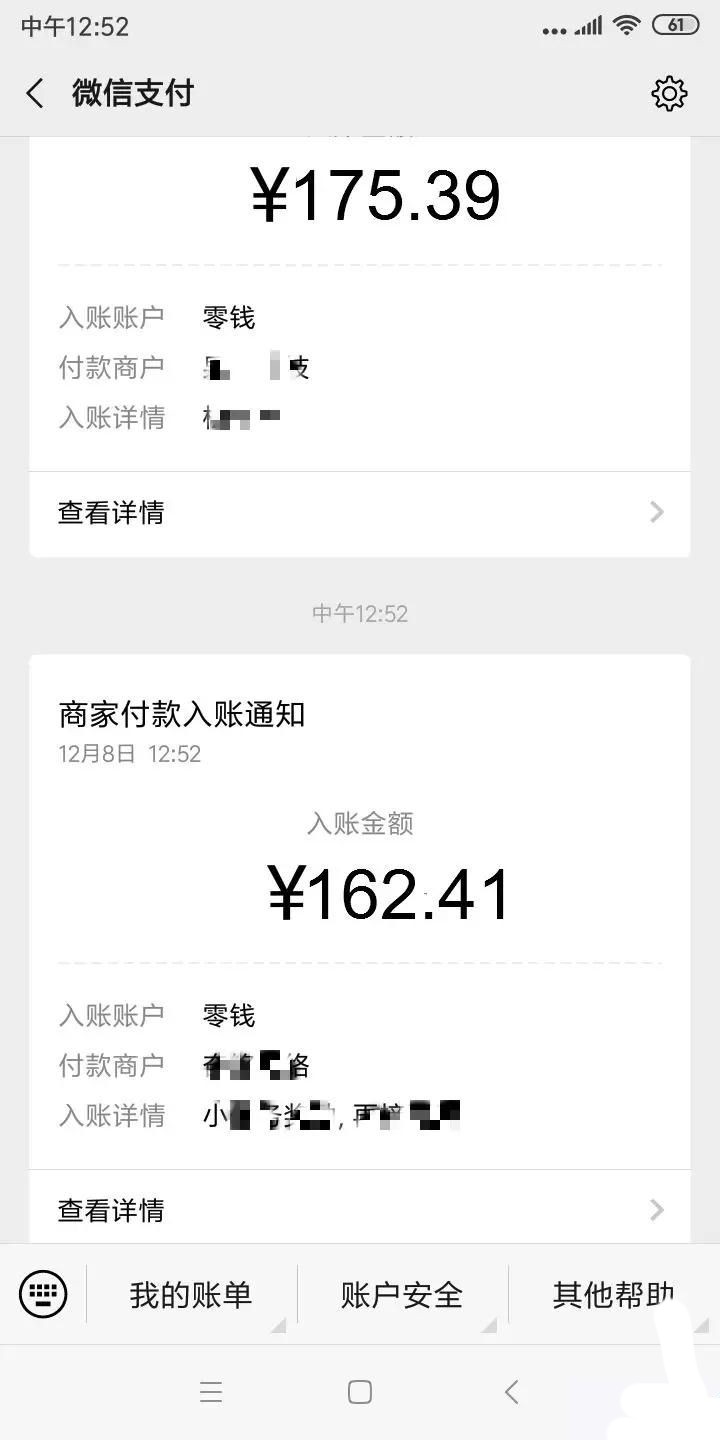Open 查看详情 for the ¥162.41 payment

click(x=360, y=1208)
